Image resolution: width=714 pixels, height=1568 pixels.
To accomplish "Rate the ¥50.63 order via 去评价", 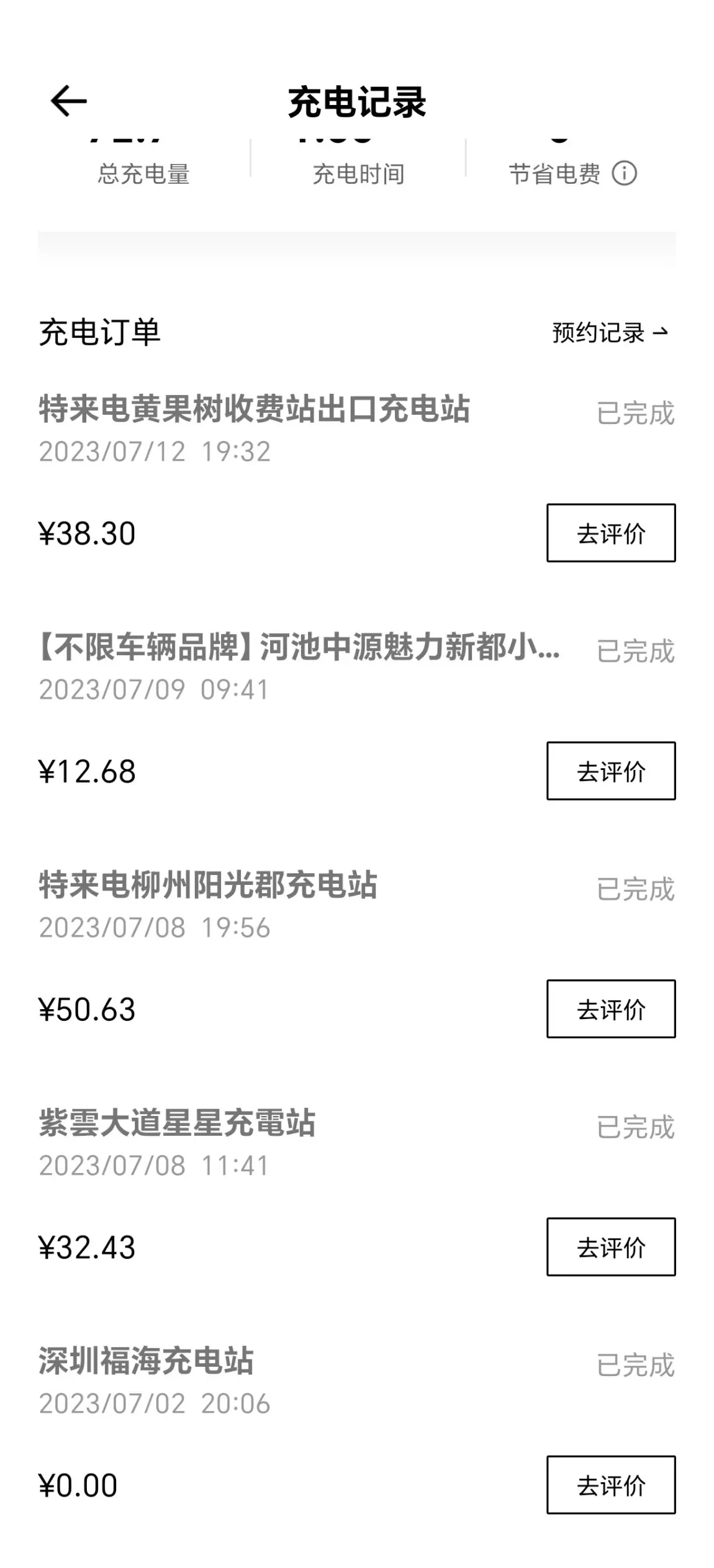I will 611,1008.
